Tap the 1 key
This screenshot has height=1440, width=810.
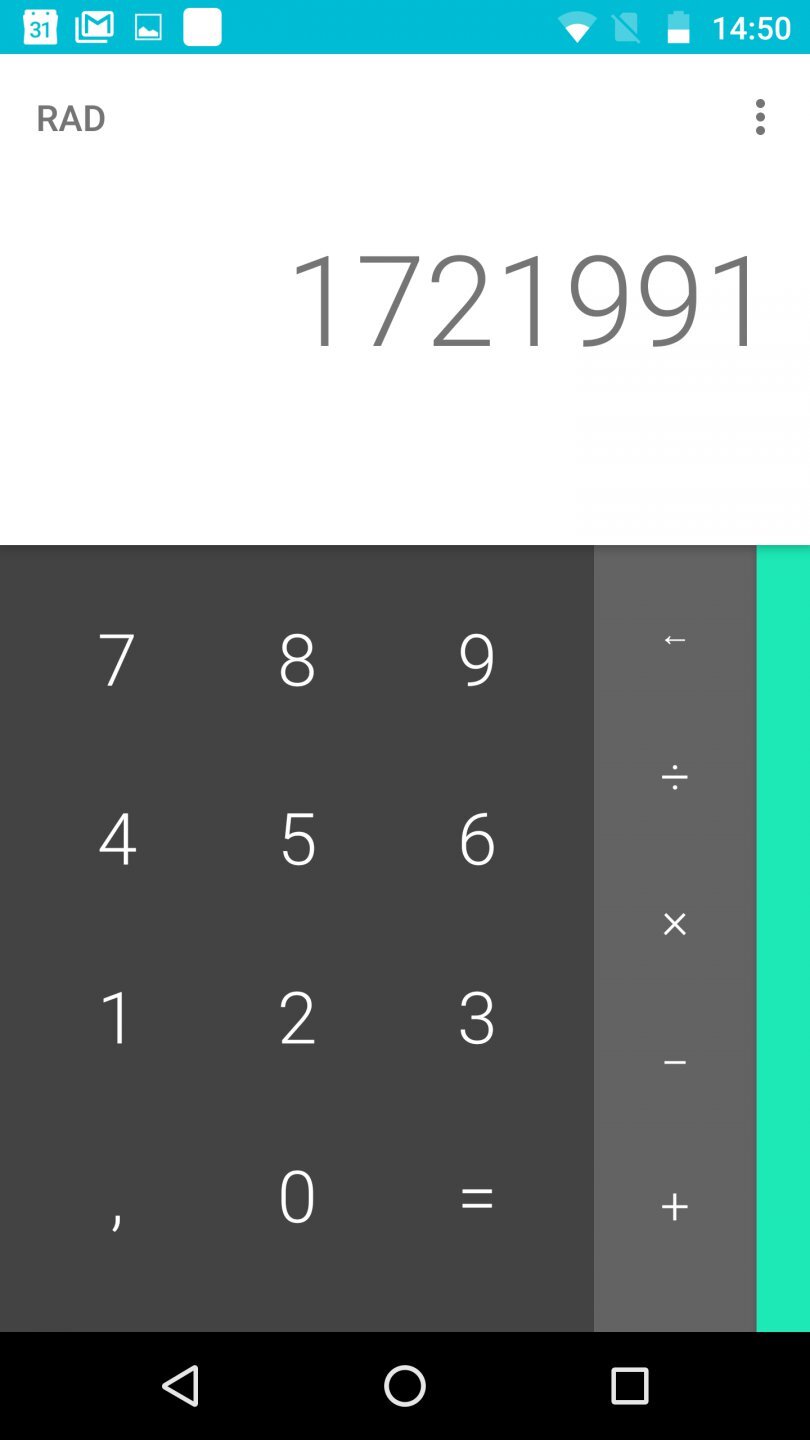click(117, 1018)
